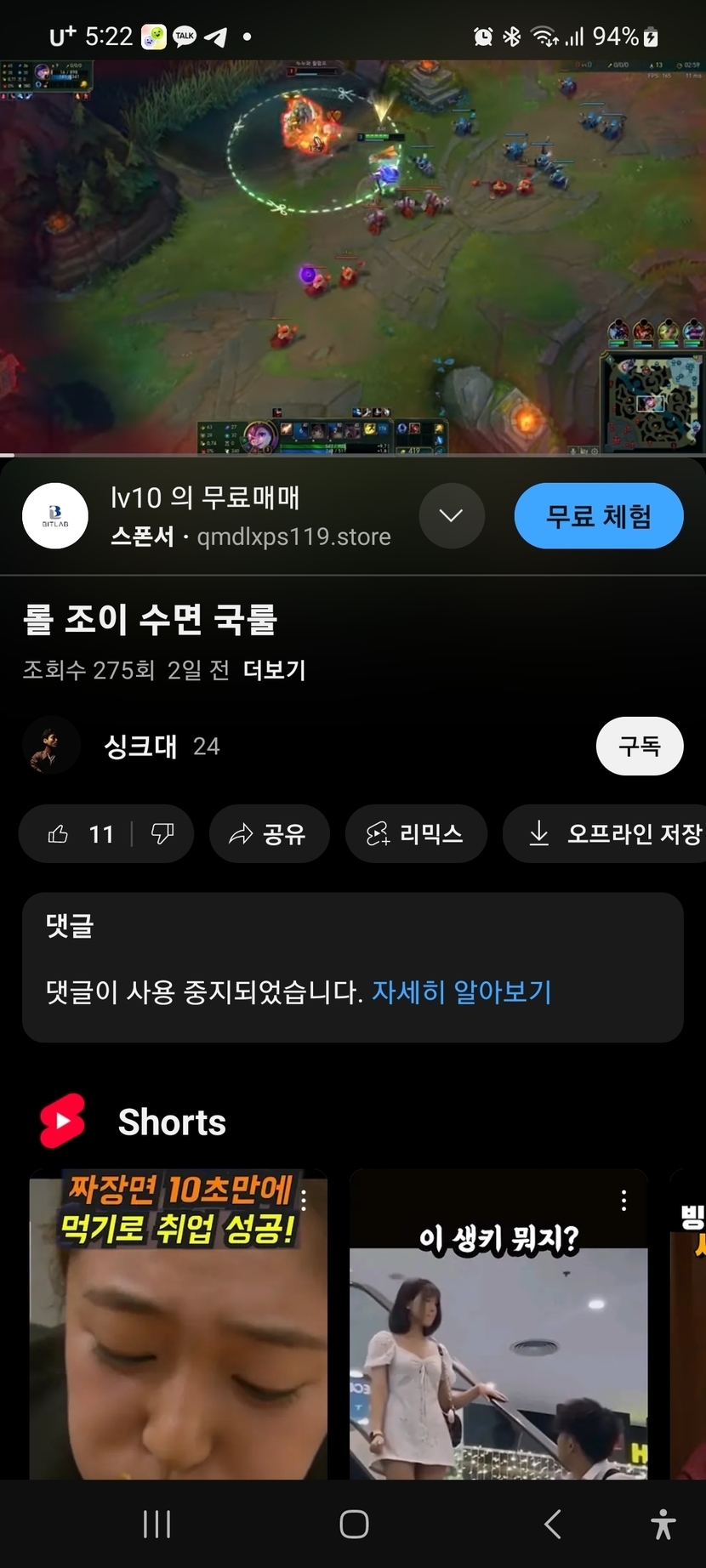Subscribe to 싱크대 with 구독 button
Image resolution: width=706 pixels, height=1568 pixels.
(639, 747)
